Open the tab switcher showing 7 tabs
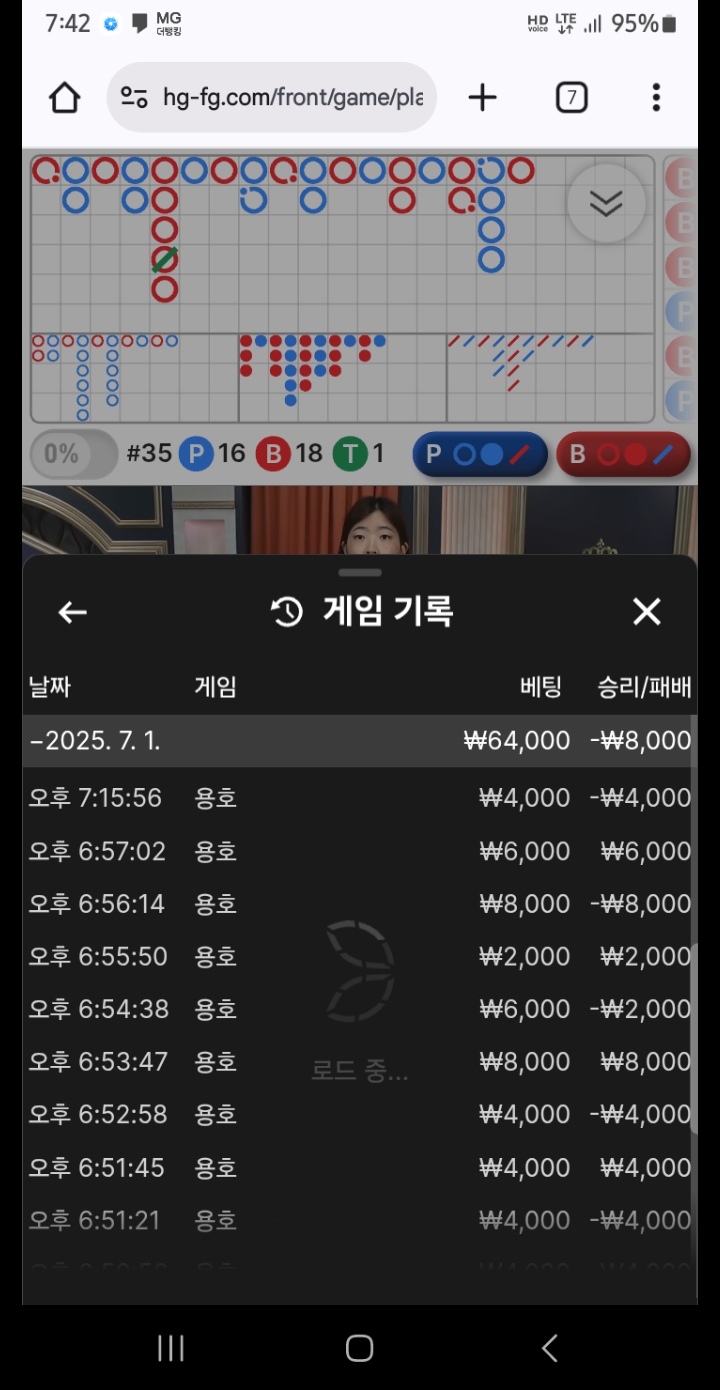The image size is (720, 1390). click(571, 98)
